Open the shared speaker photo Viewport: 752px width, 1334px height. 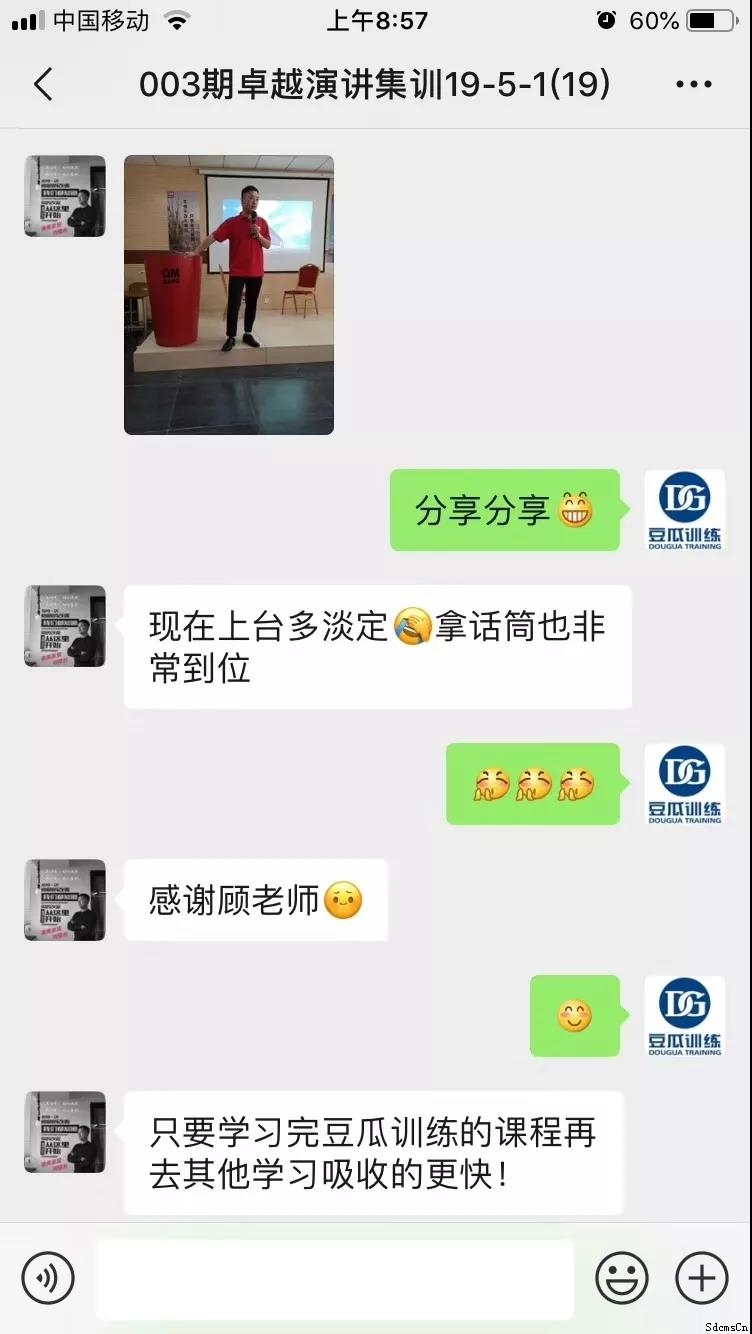(228, 294)
